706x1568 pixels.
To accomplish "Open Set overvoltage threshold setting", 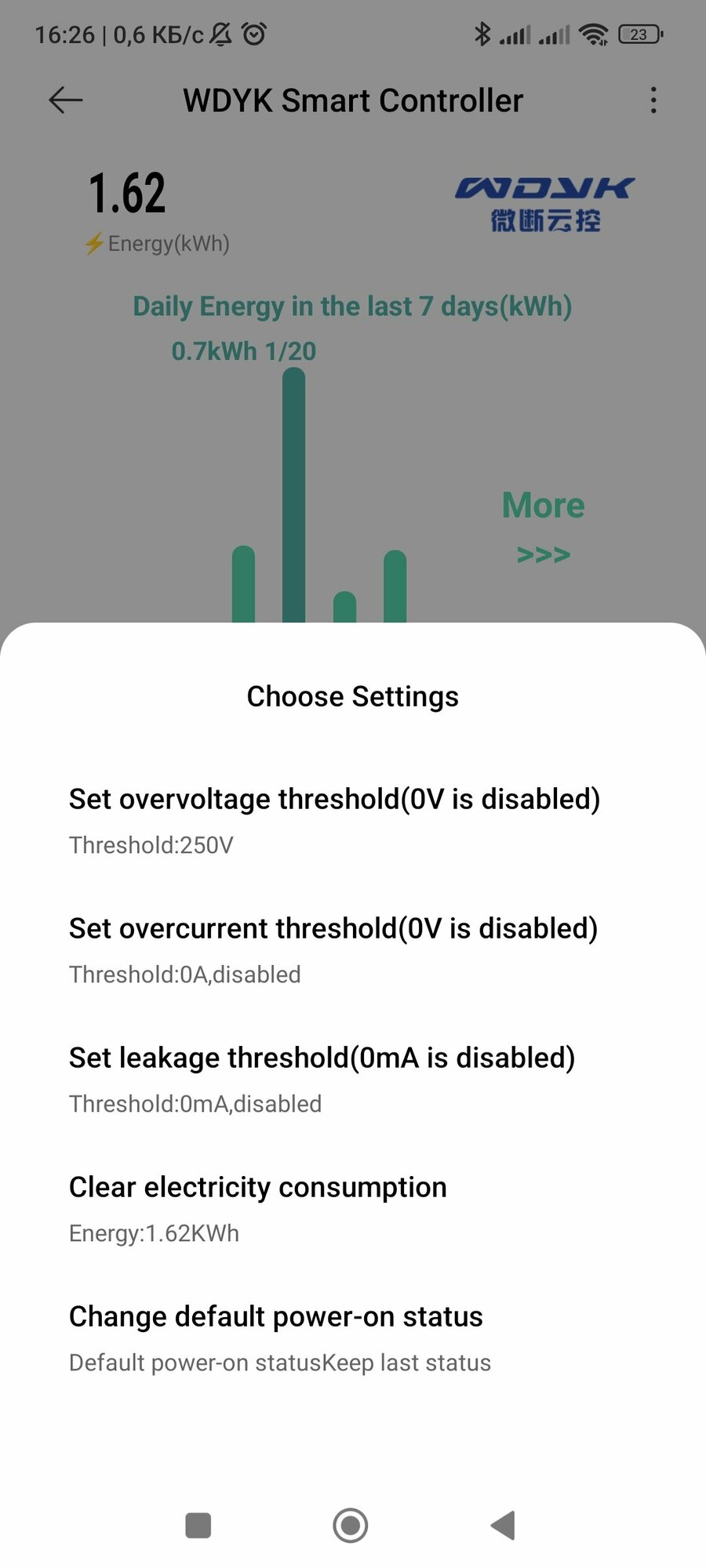I will tap(353, 821).
